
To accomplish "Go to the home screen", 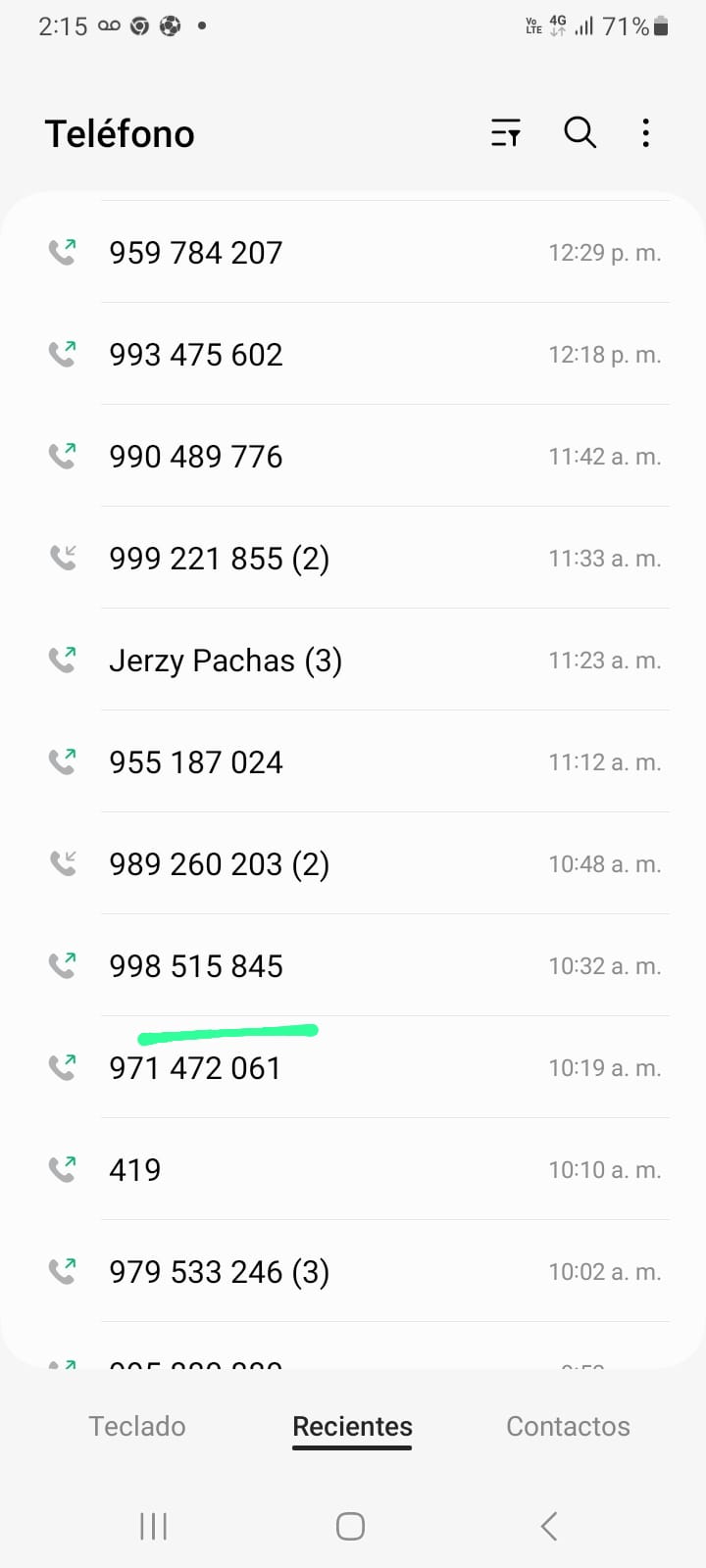I will [x=350, y=1526].
